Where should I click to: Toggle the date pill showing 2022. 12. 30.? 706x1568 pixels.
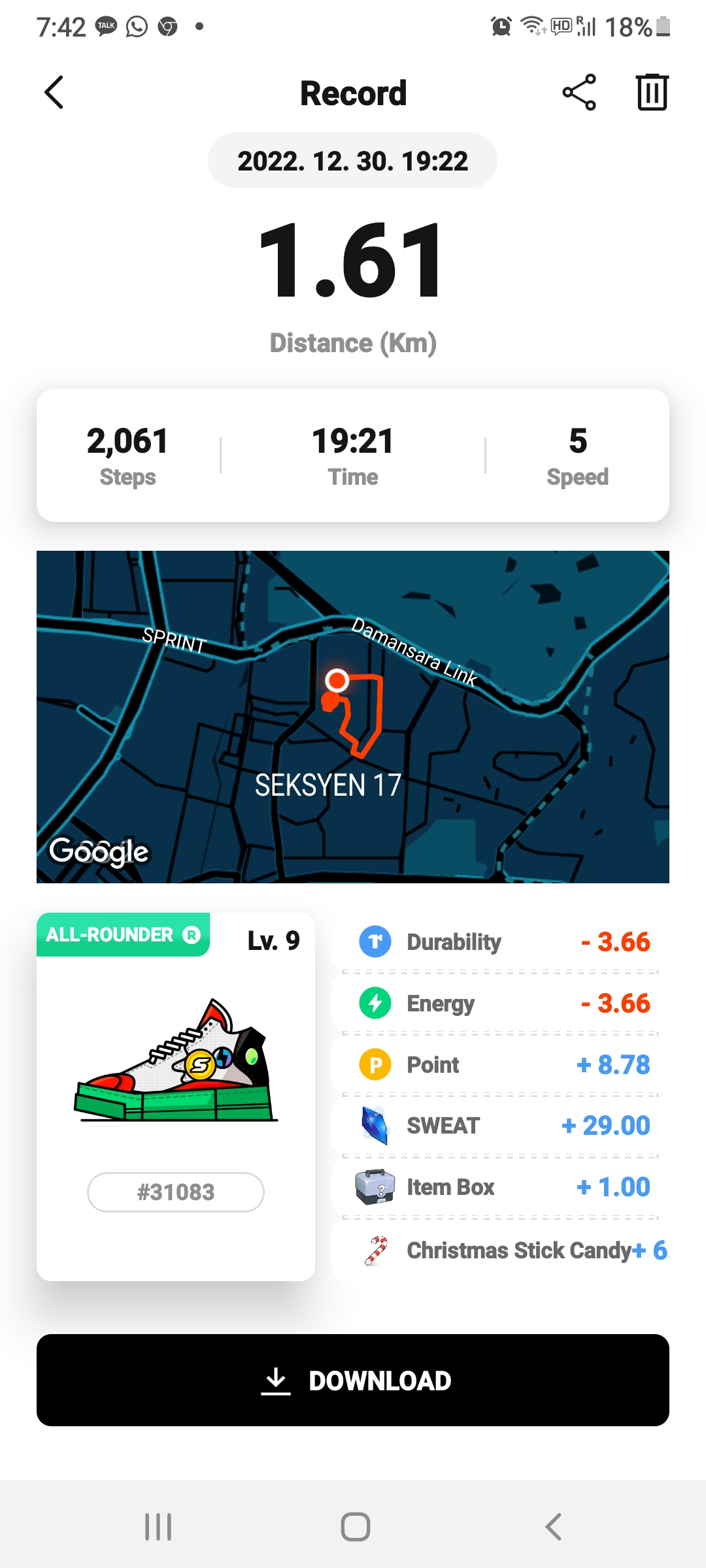coord(352,161)
